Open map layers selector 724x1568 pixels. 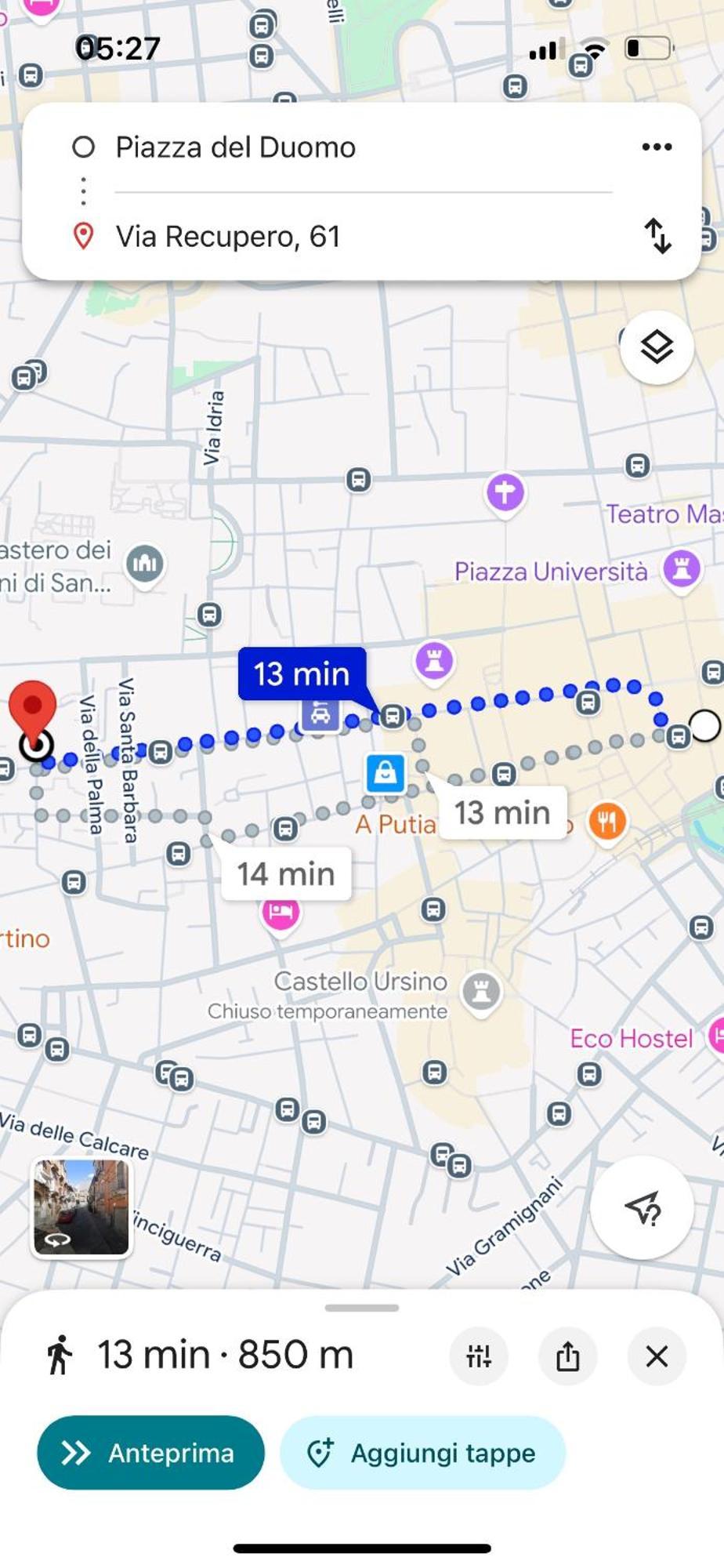click(x=657, y=347)
